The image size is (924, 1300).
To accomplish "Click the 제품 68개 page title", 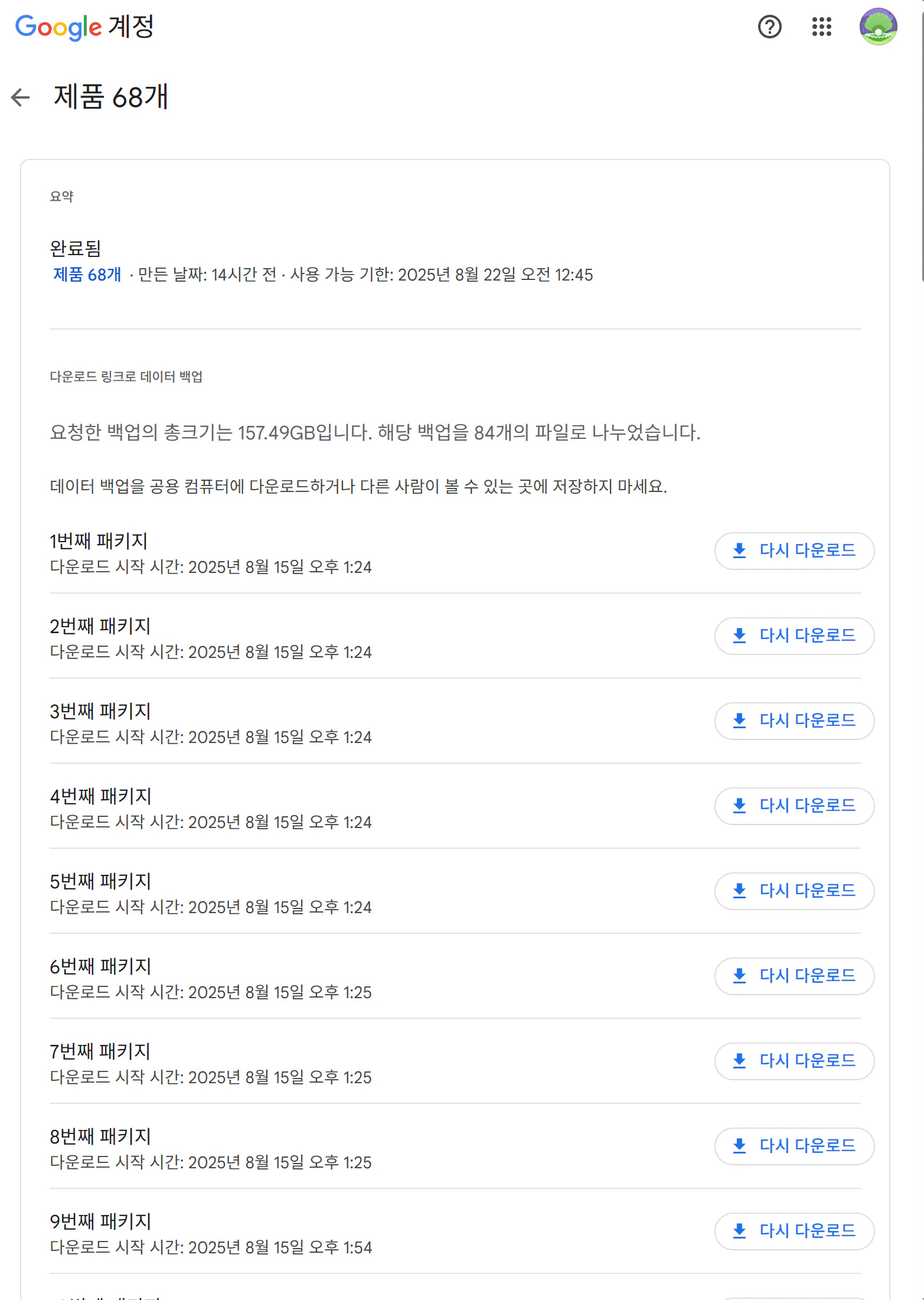I will (110, 97).
